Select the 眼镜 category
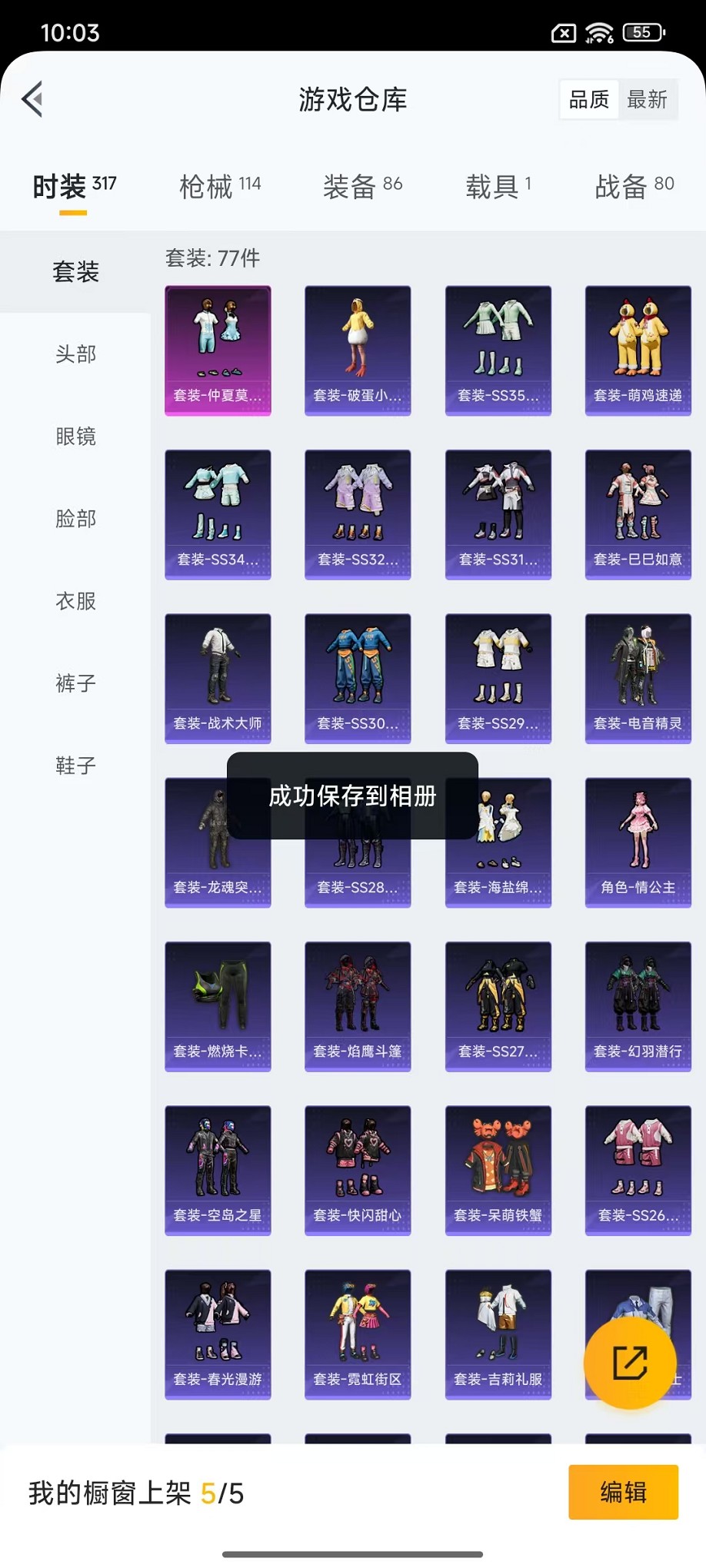Viewport: 706px width, 1568px height. (75, 437)
